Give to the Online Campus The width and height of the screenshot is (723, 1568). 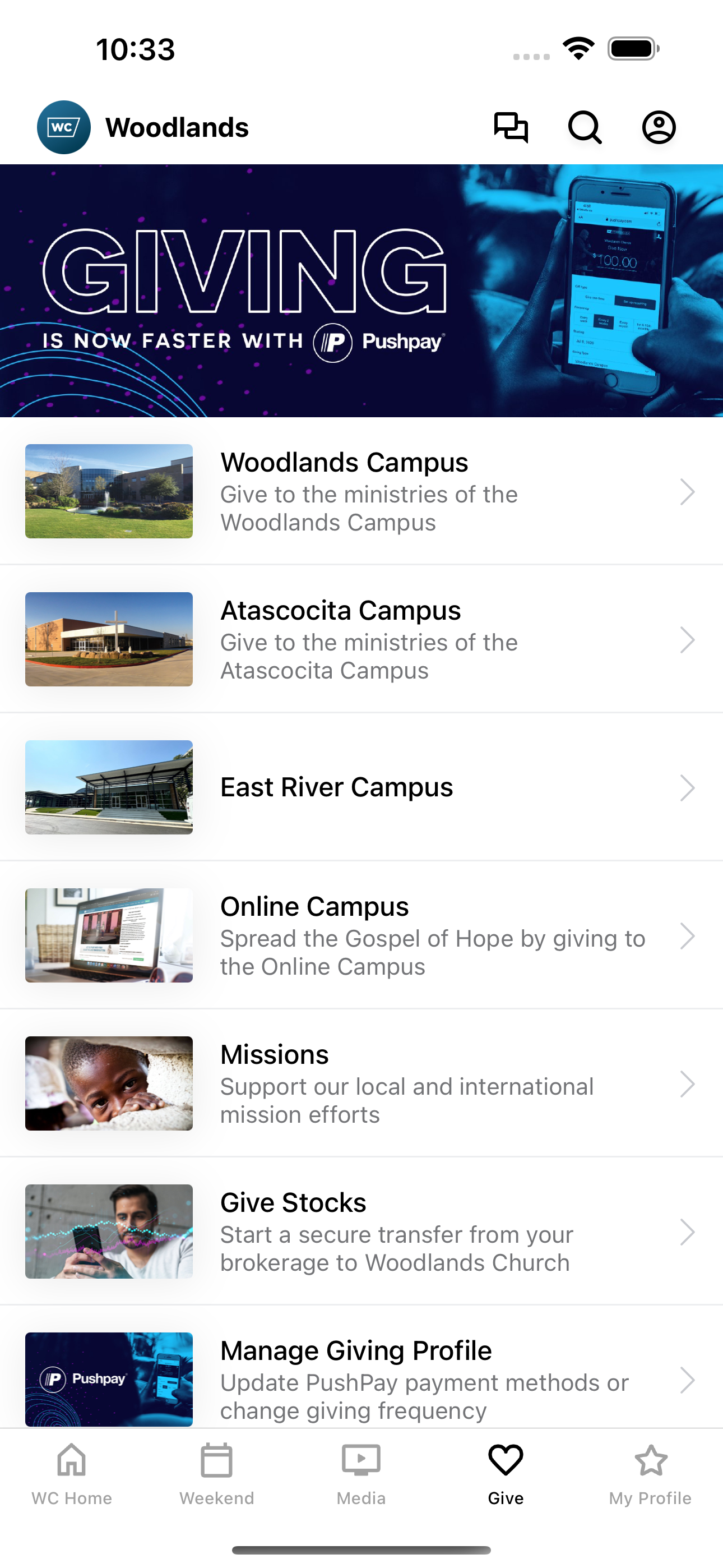361,935
